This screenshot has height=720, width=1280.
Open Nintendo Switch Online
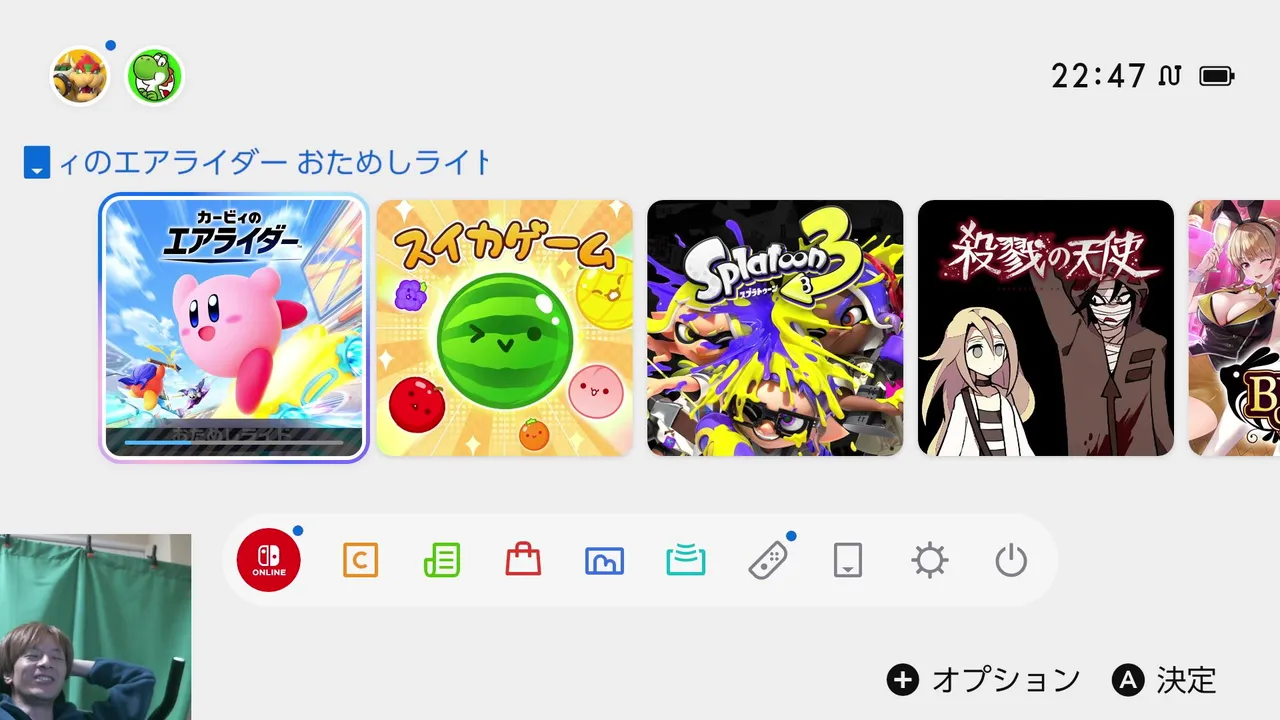(x=268, y=561)
